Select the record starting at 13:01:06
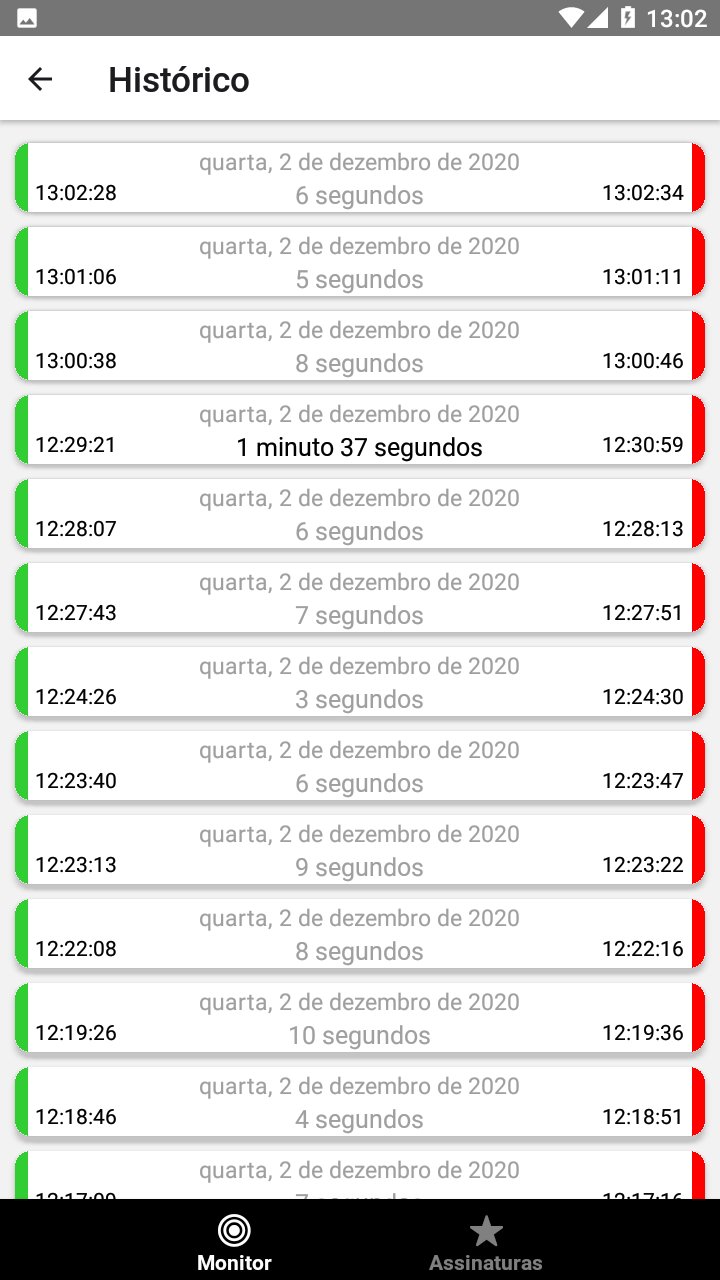This screenshot has width=720, height=1280. [359, 262]
